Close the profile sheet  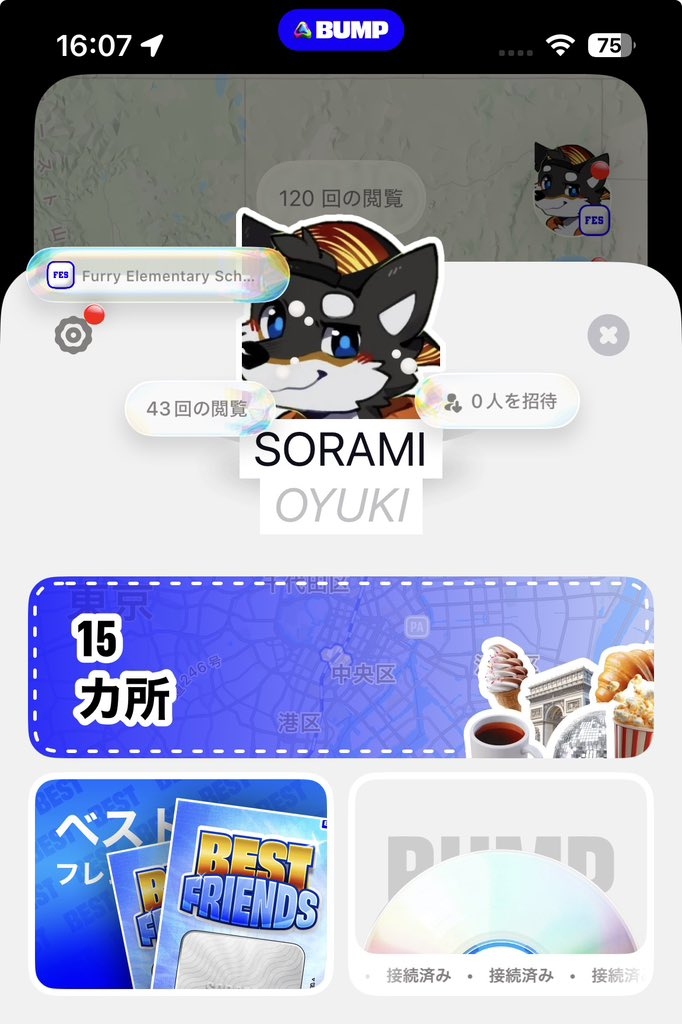tap(608, 335)
